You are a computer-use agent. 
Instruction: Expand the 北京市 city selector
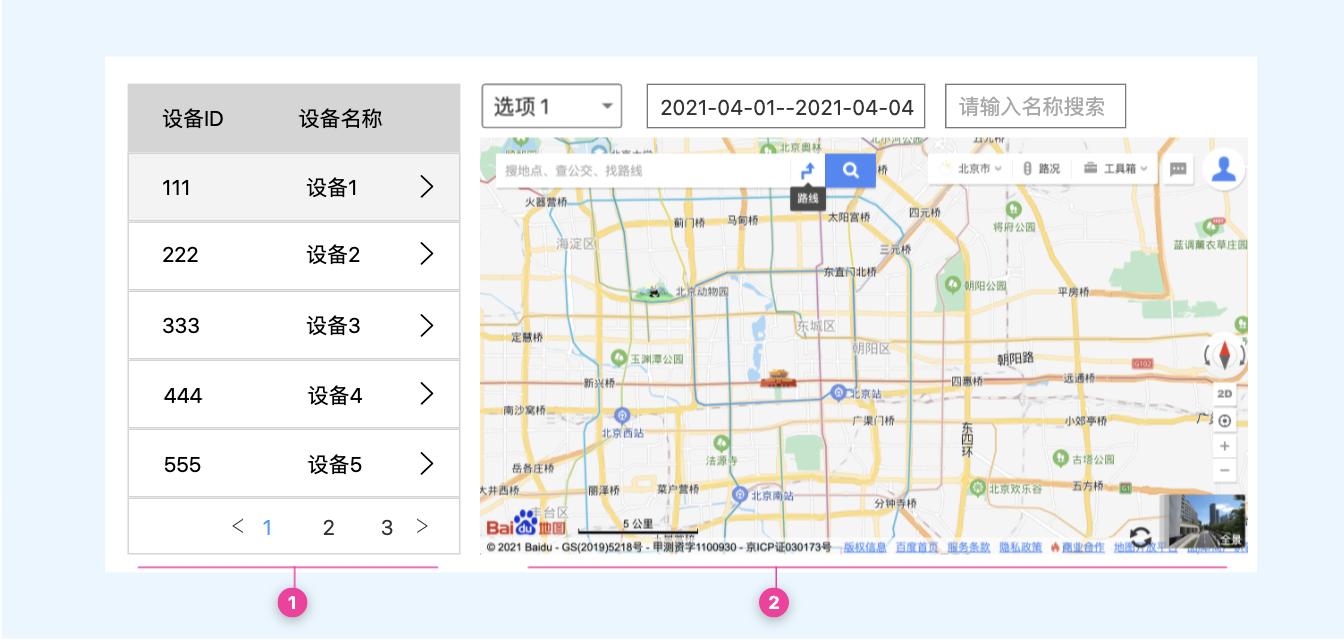click(x=973, y=169)
